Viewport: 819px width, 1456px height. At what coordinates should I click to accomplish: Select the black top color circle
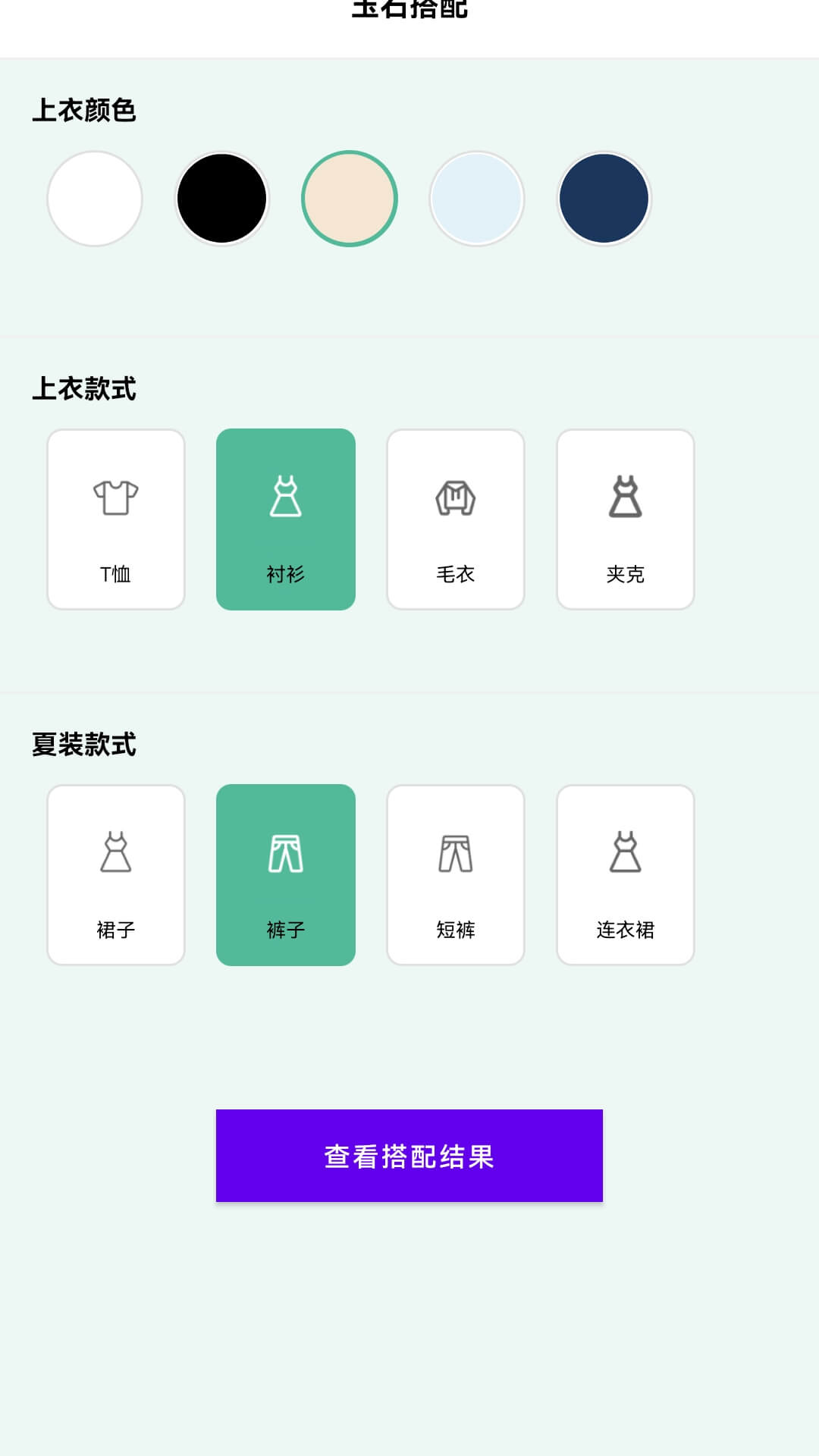pos(221,198)
